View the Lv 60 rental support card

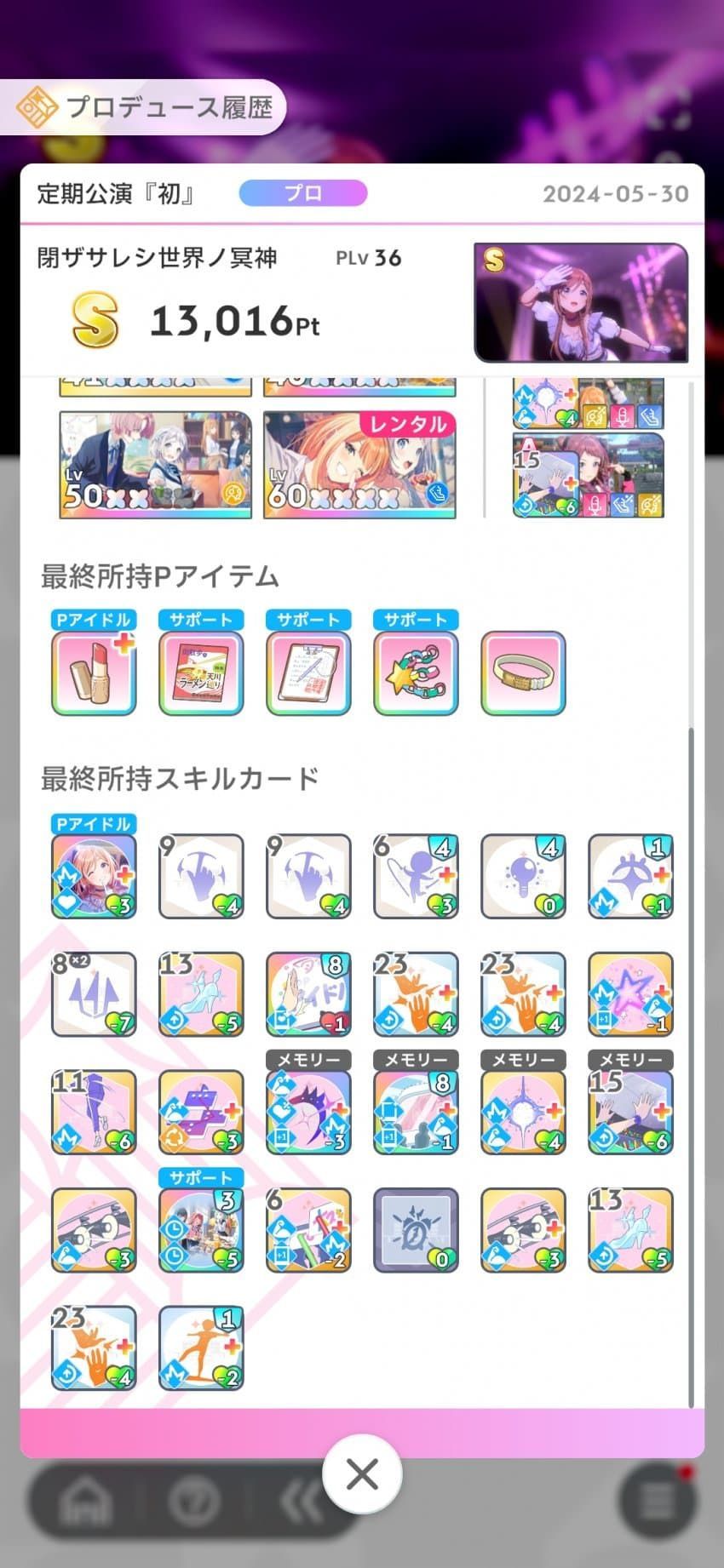(359, 465)
